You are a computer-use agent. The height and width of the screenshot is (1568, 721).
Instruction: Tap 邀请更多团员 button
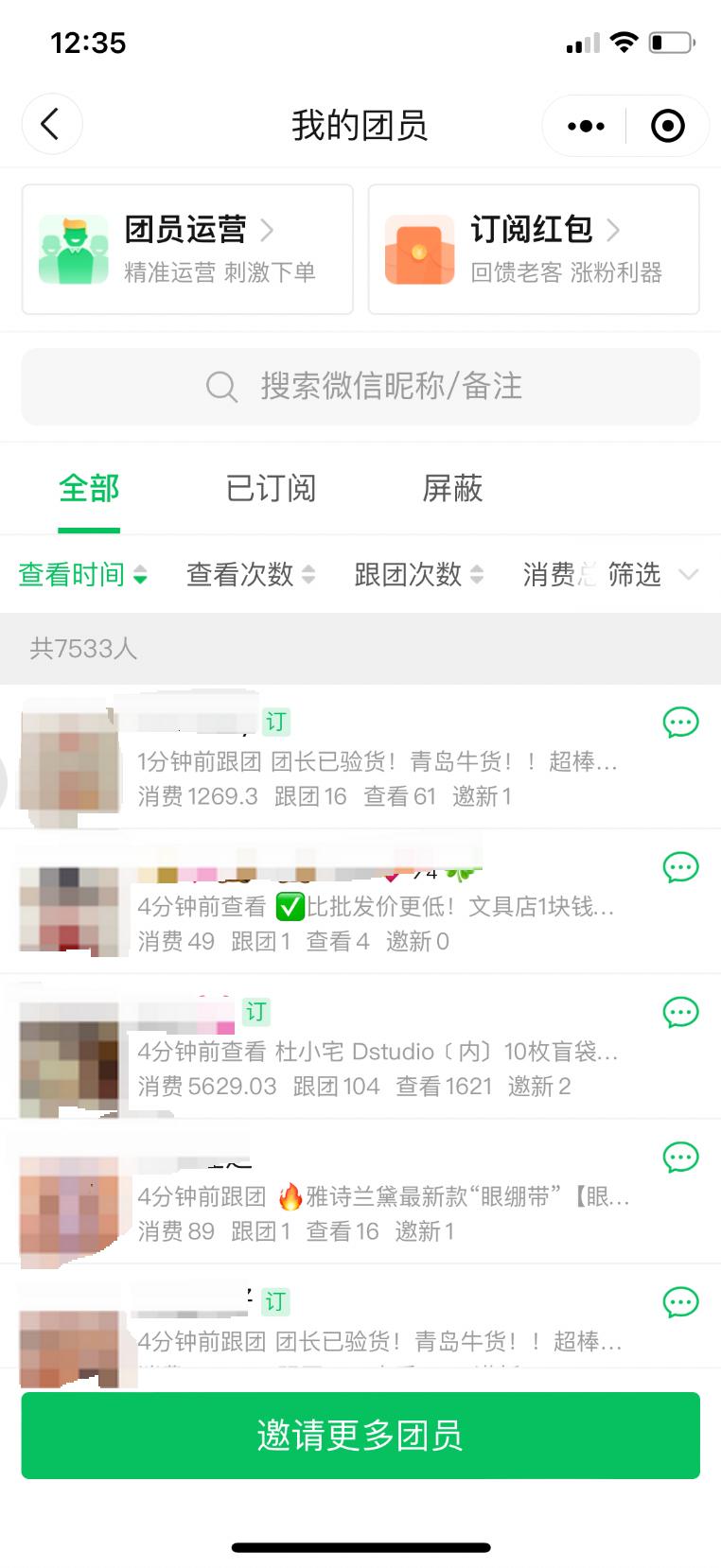[x=360, y=1435]
